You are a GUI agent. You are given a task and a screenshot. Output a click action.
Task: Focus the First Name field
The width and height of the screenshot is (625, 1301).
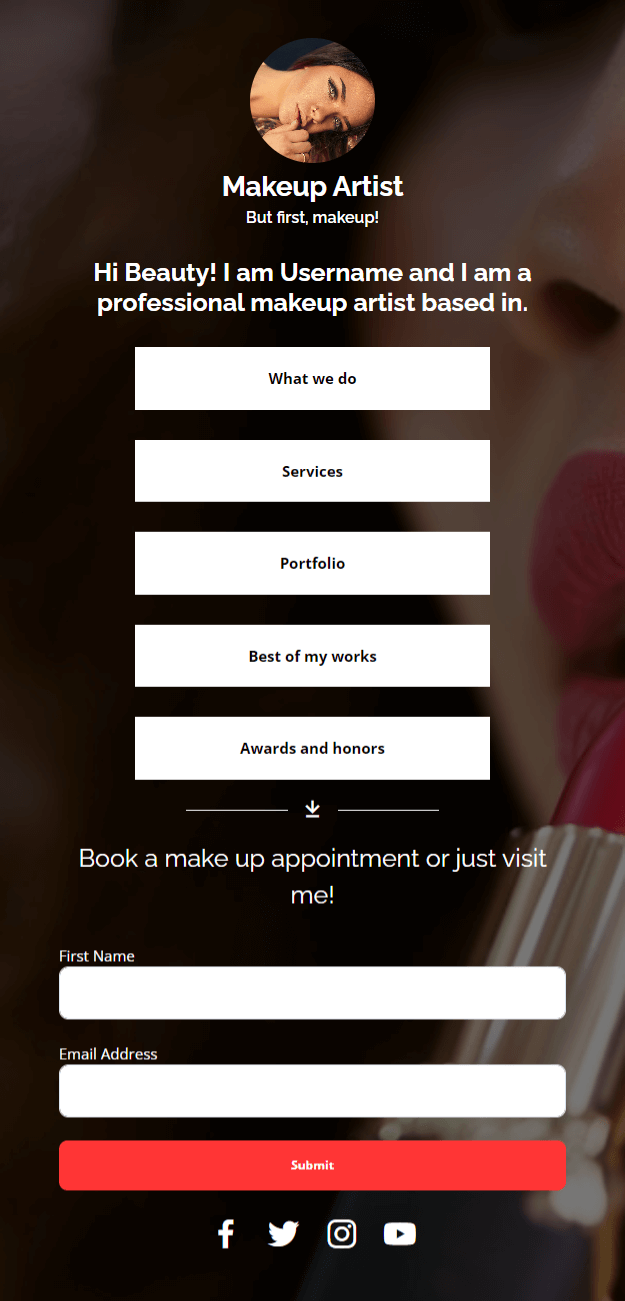(312, 993)
